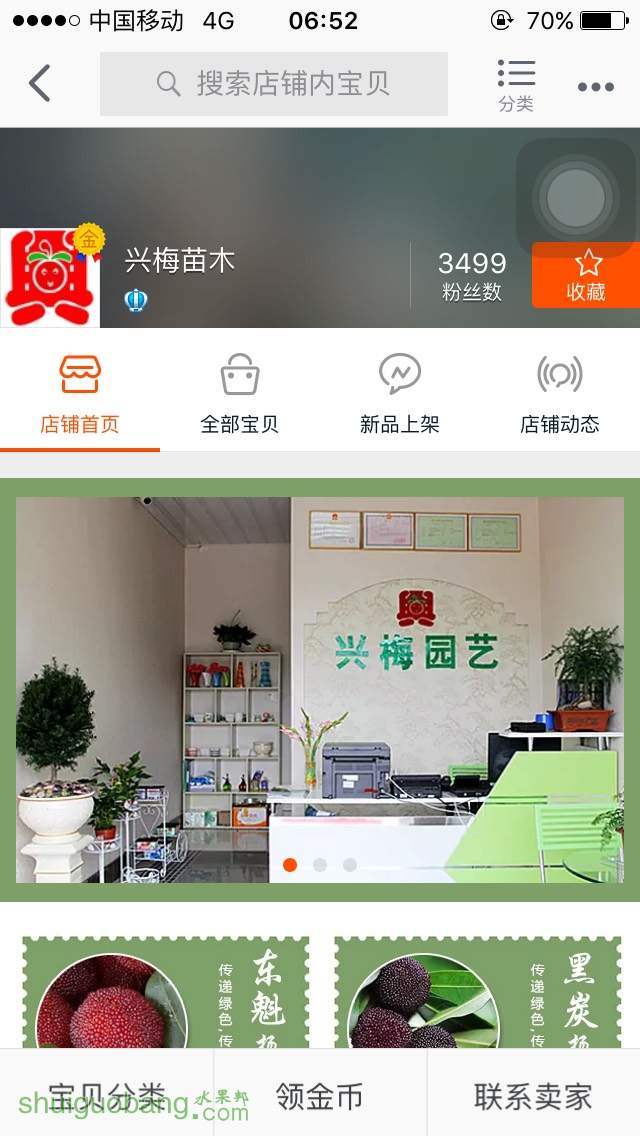This screenshot has height=1136, width=640.
Task: Open the 黑炭杨梅 product card
Action: pyautogui.click(x=477, y=993)
